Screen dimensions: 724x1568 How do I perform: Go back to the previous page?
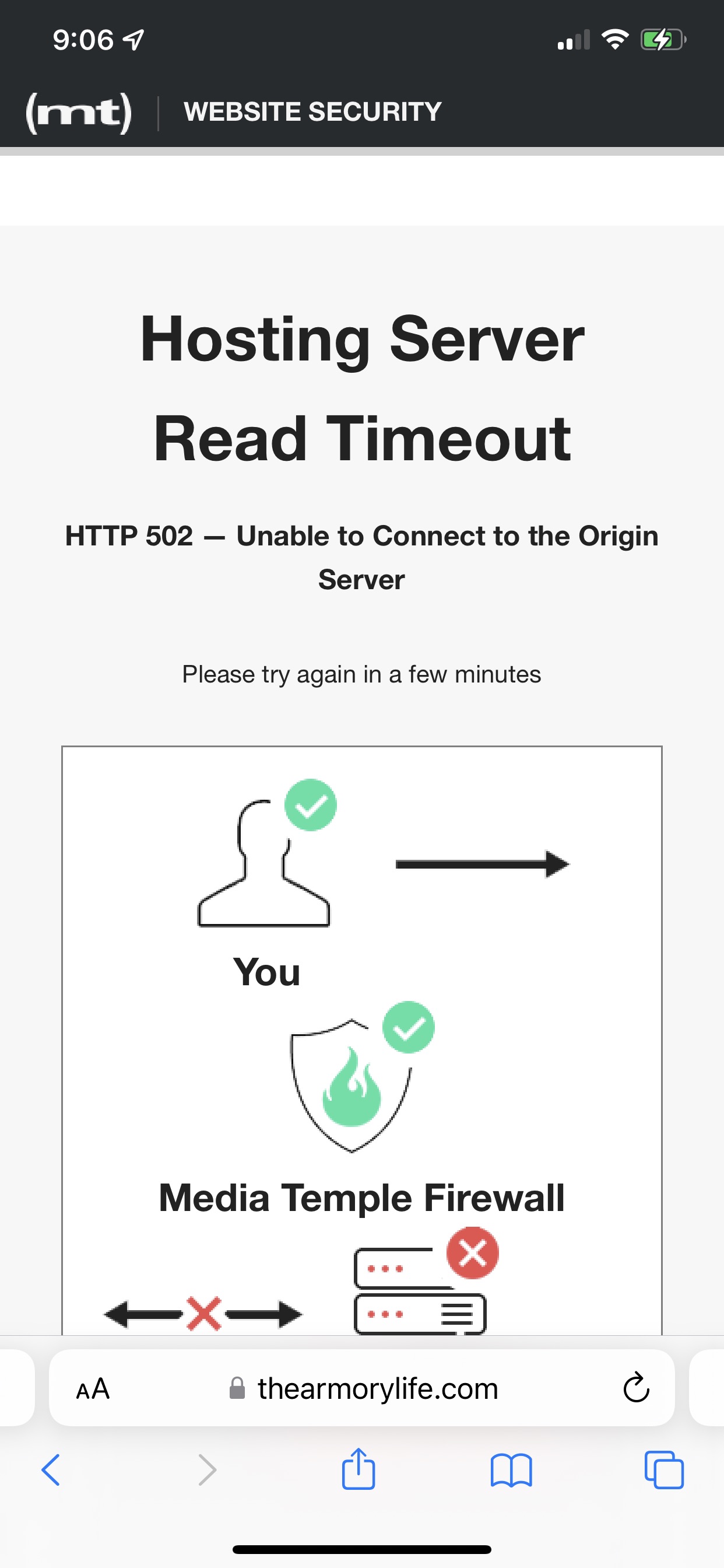[x=51, y=1471]
